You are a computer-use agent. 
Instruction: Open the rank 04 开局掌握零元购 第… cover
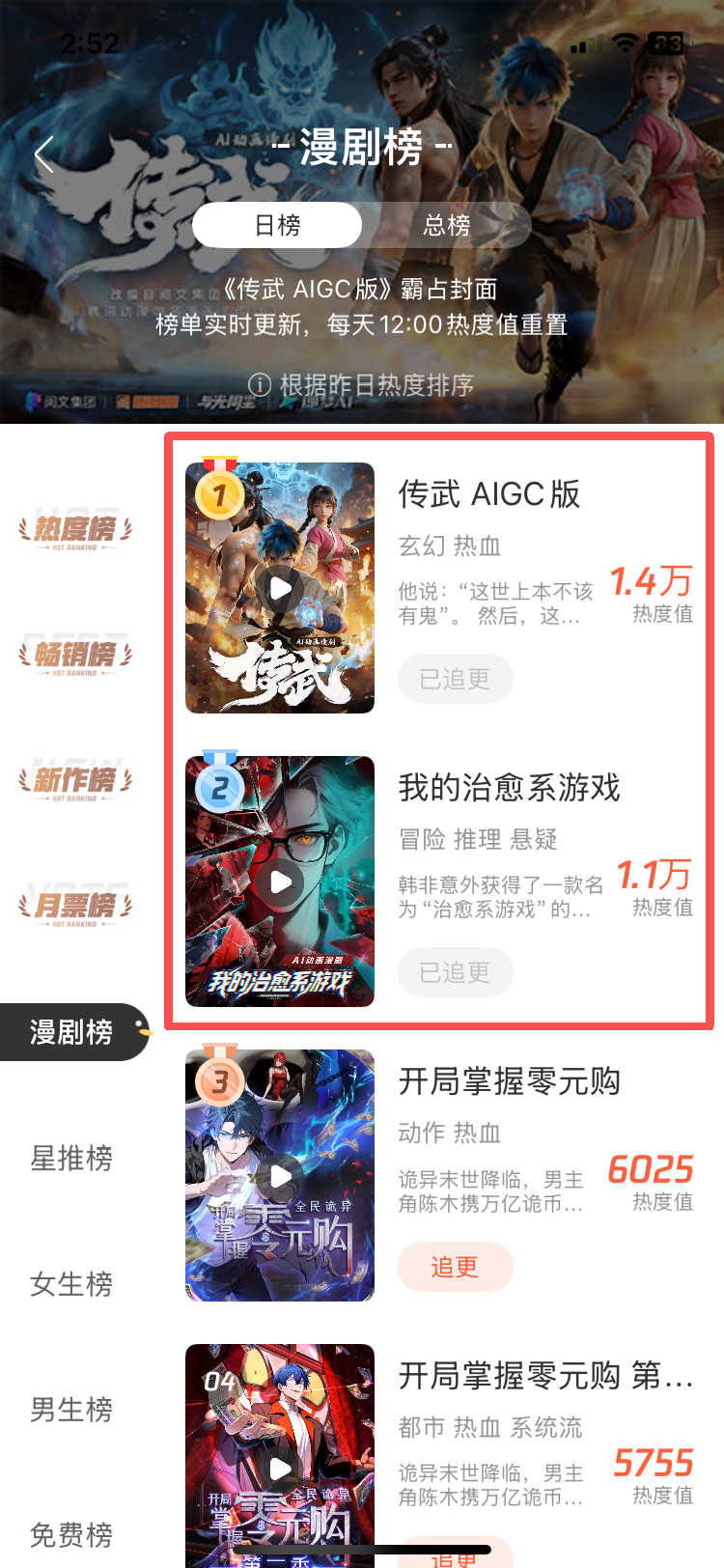coord(280,1458)
